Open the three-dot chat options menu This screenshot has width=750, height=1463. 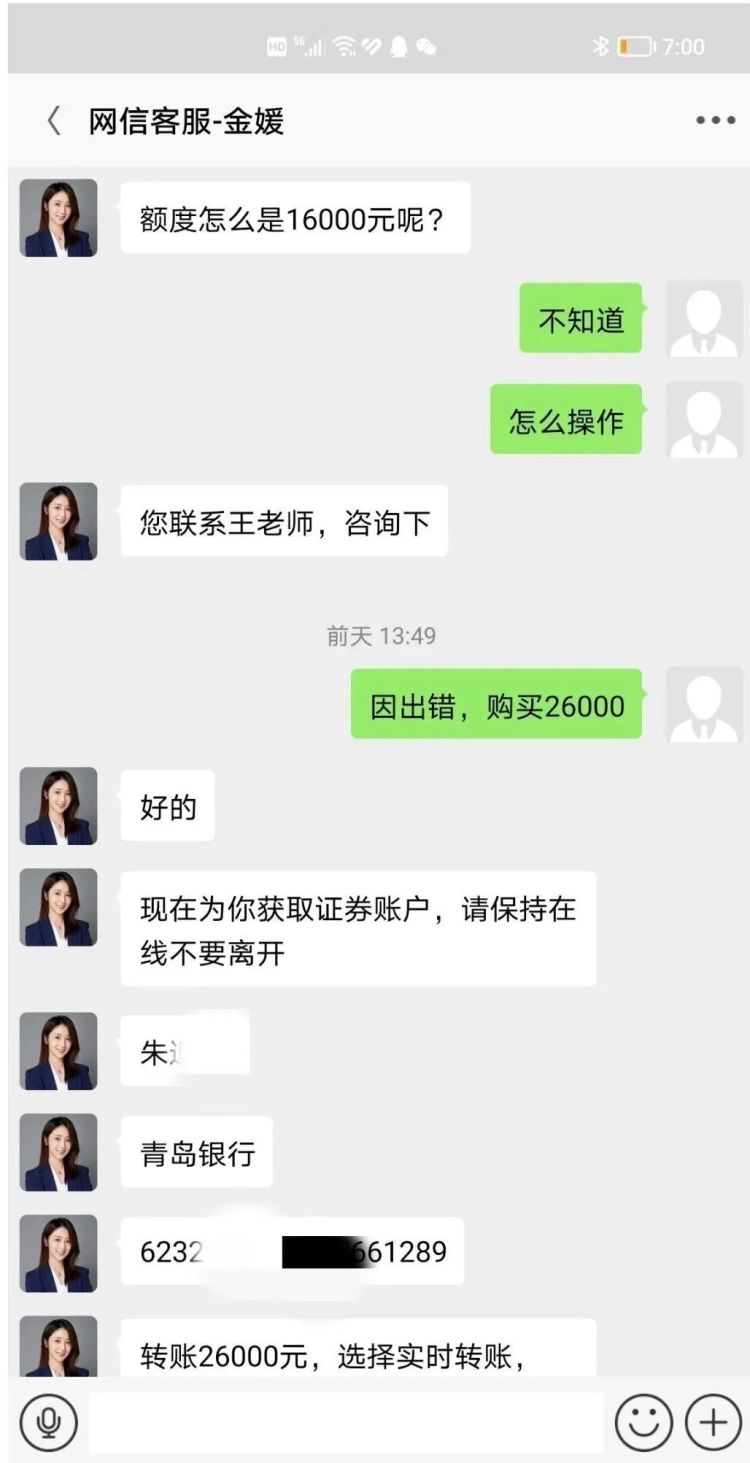click(x=715, y=121)
